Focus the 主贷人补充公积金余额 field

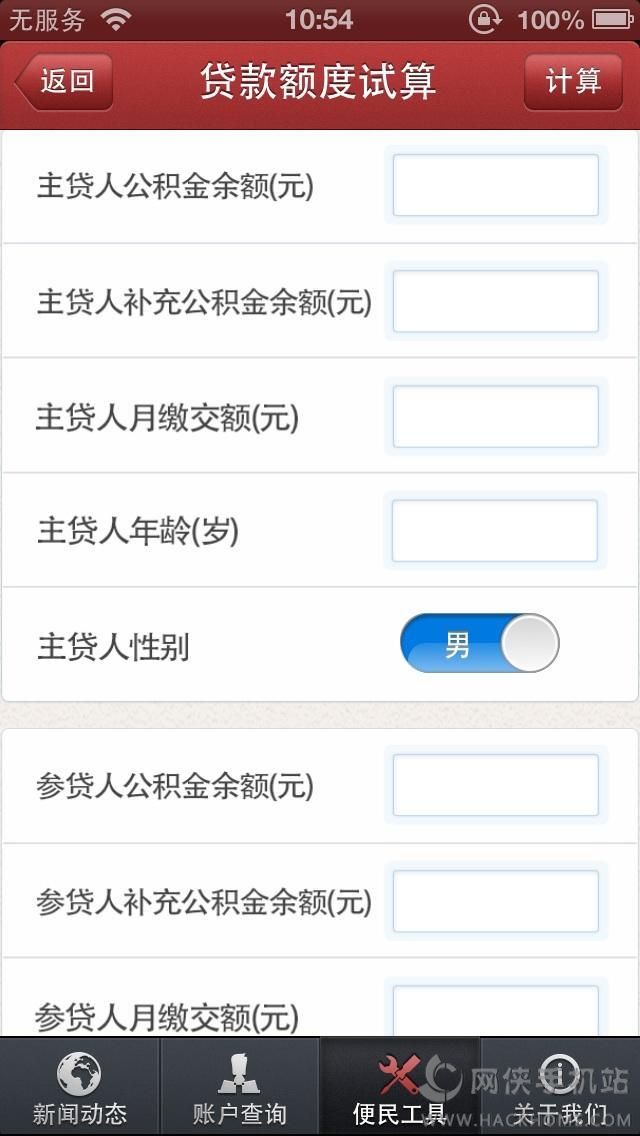pos(495,301)
